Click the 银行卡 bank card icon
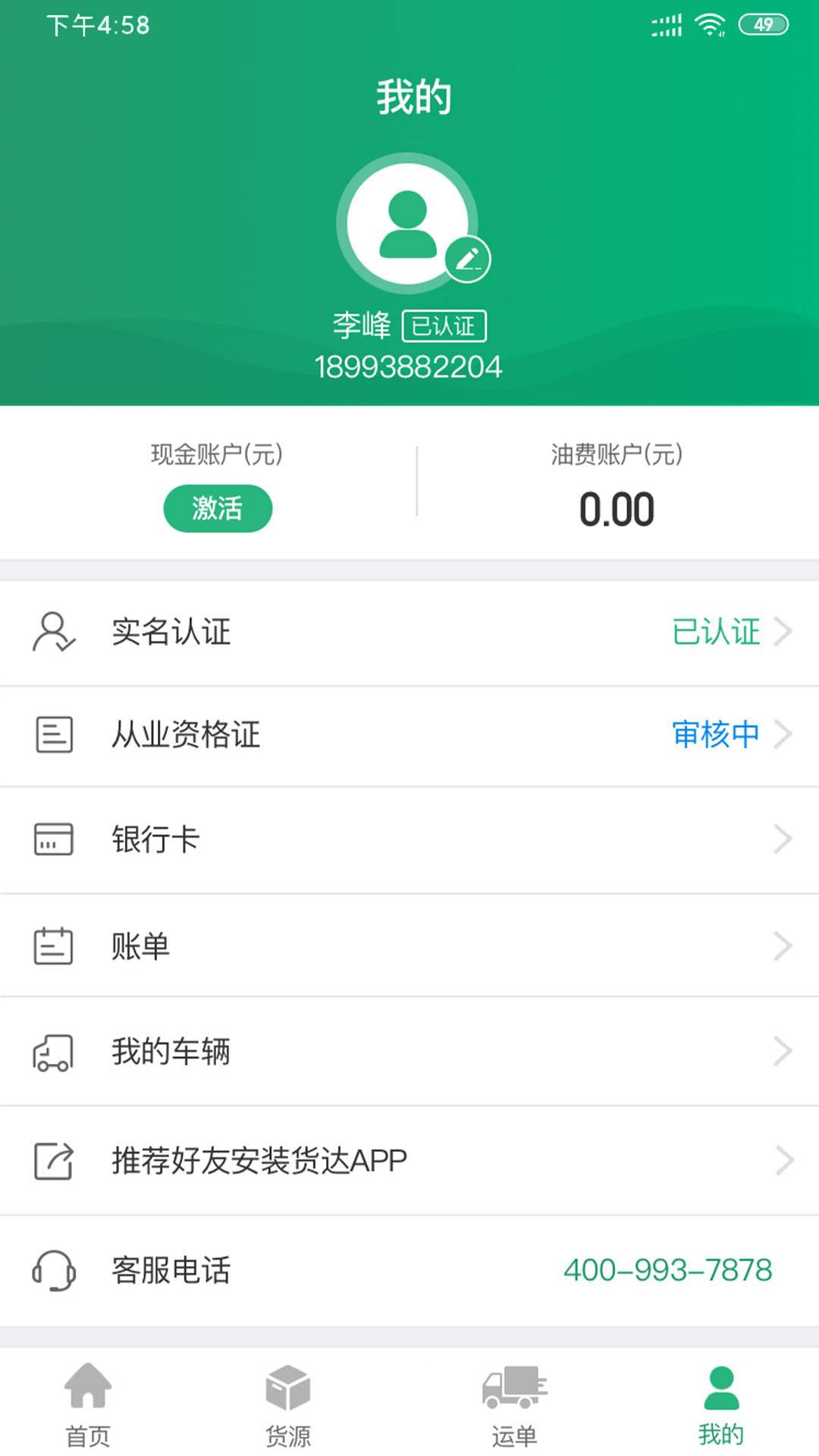Viewport: 819px width, 1456px height. (x=52, y=839)
